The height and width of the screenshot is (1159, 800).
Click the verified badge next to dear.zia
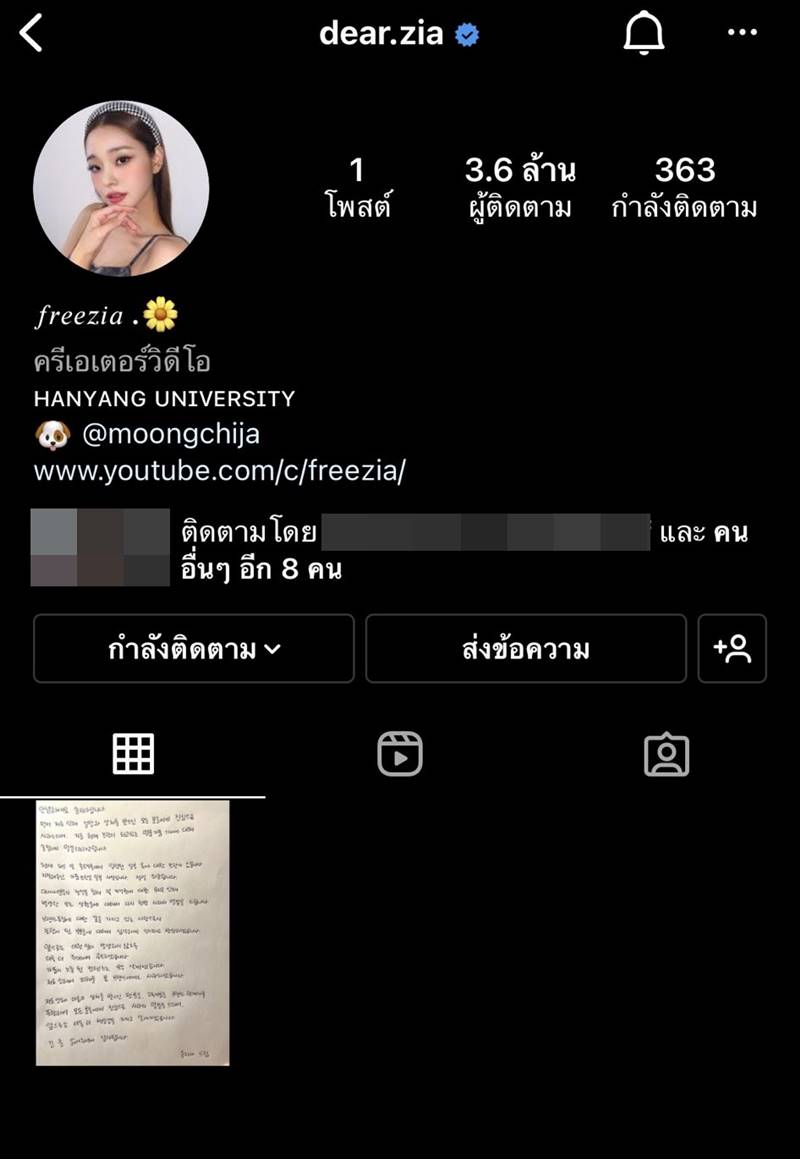463,33
